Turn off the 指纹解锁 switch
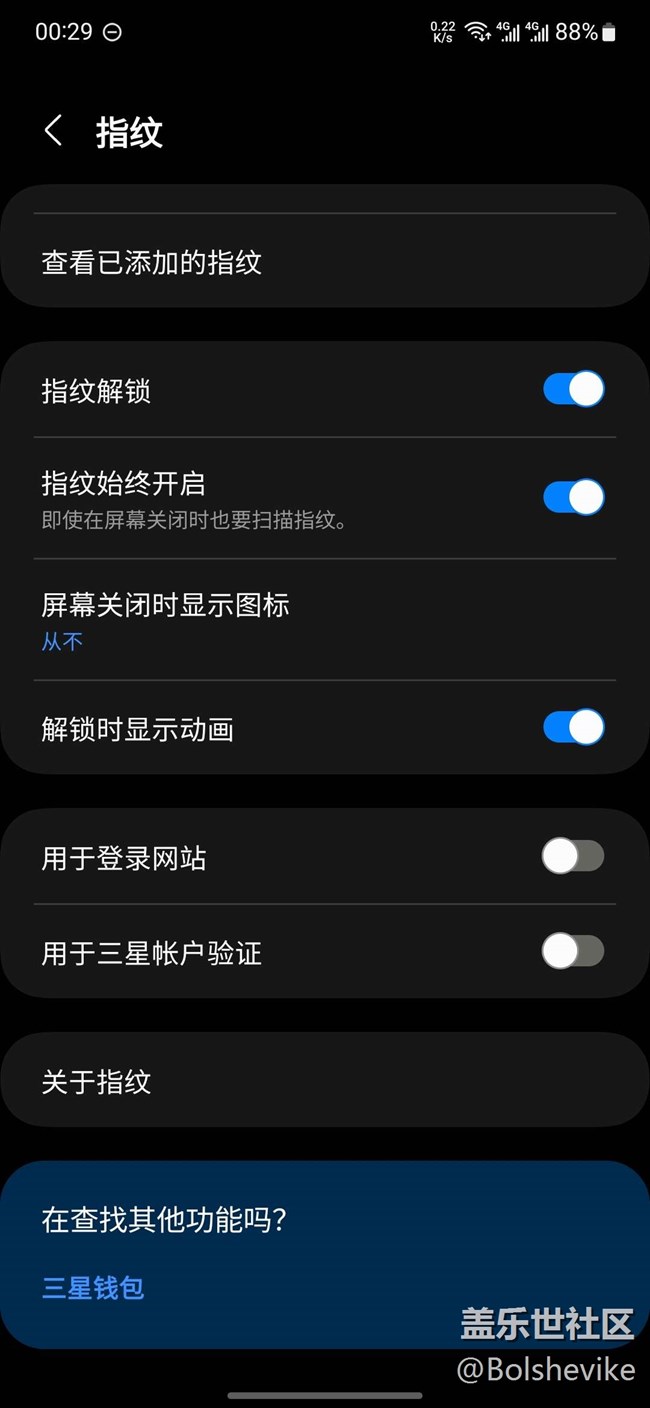Image resolution: width=650 pixels, height=1408 pixels. 573,389
